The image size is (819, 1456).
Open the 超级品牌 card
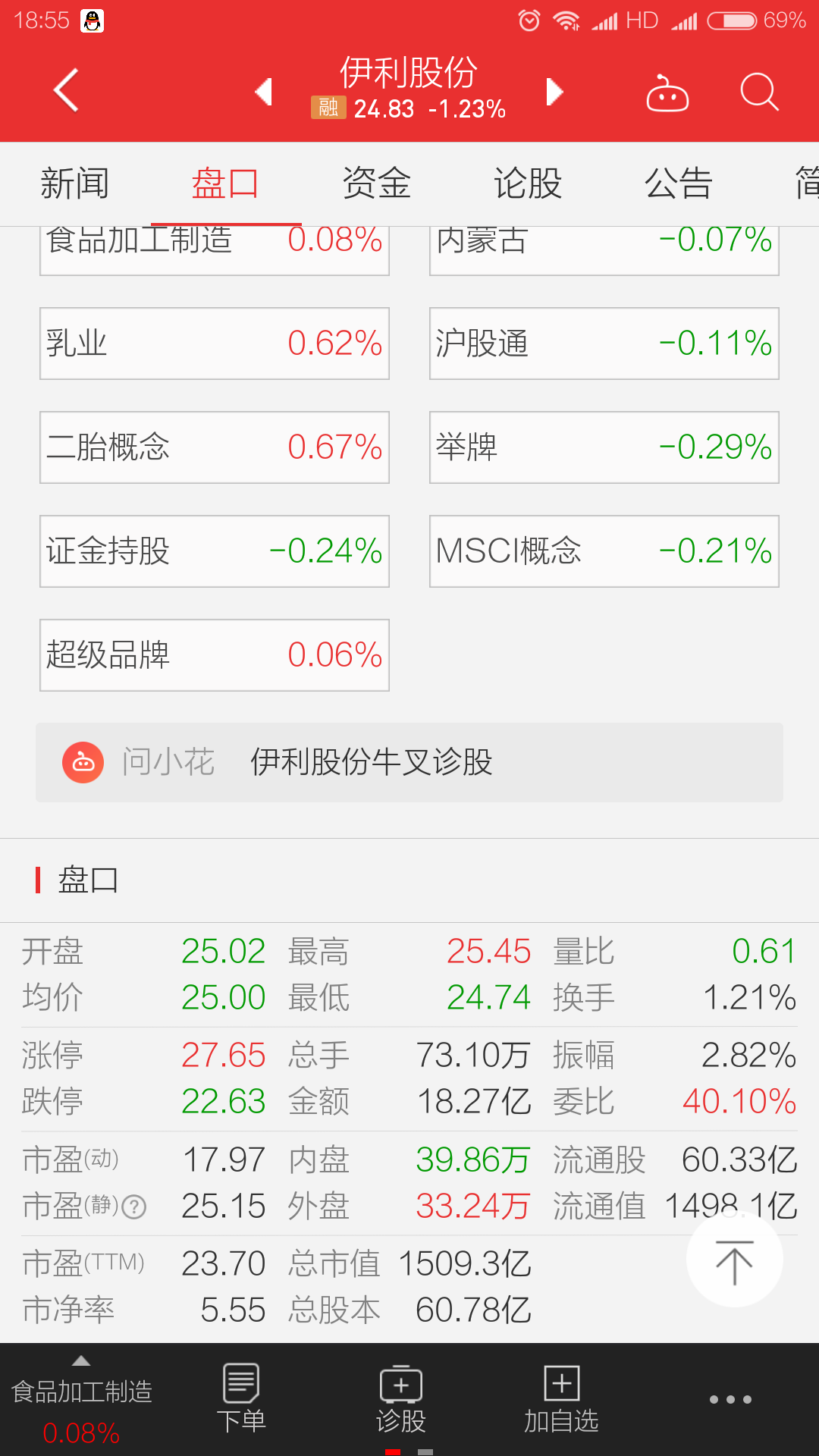[x=215, y=655]
